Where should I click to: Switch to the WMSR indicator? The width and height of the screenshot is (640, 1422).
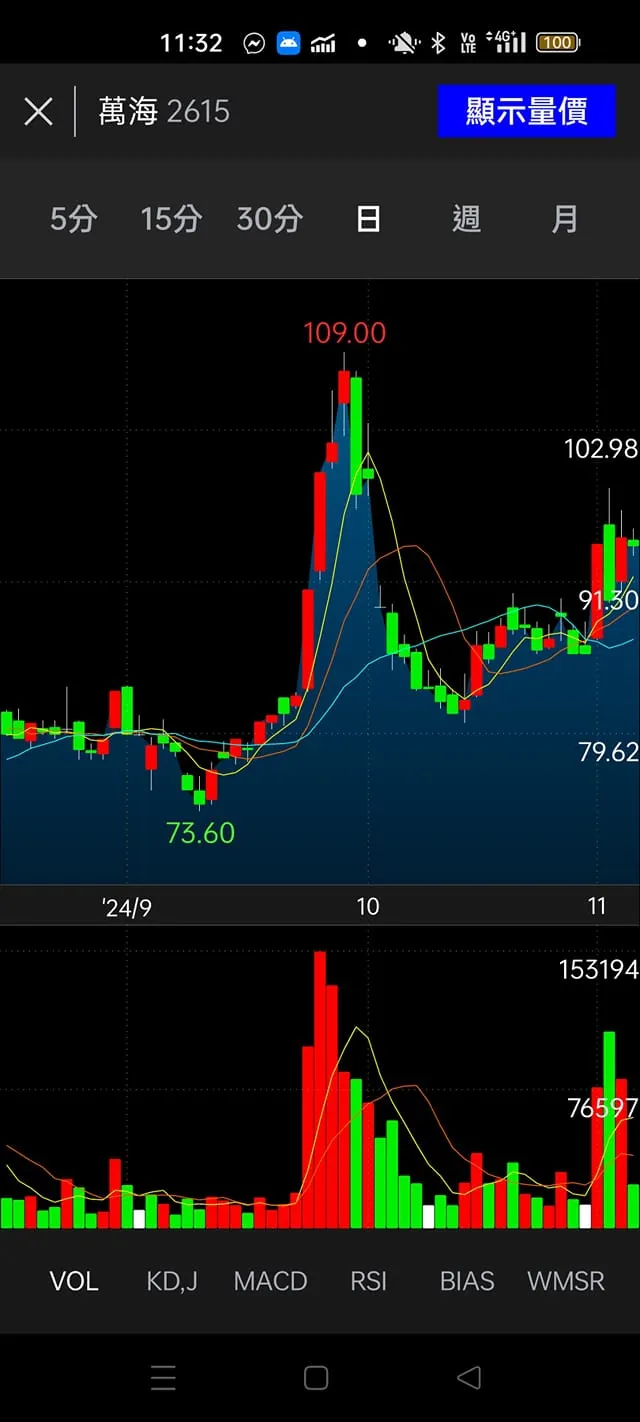tap(566, 1281)
